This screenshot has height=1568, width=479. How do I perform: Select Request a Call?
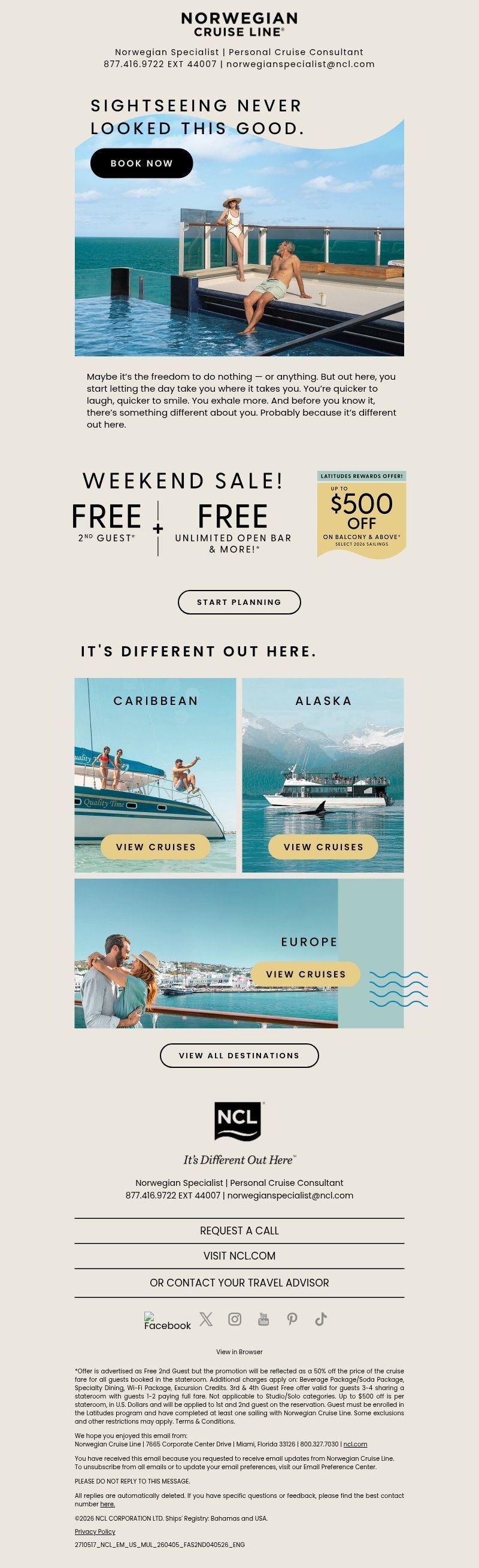pos(239,1231)
